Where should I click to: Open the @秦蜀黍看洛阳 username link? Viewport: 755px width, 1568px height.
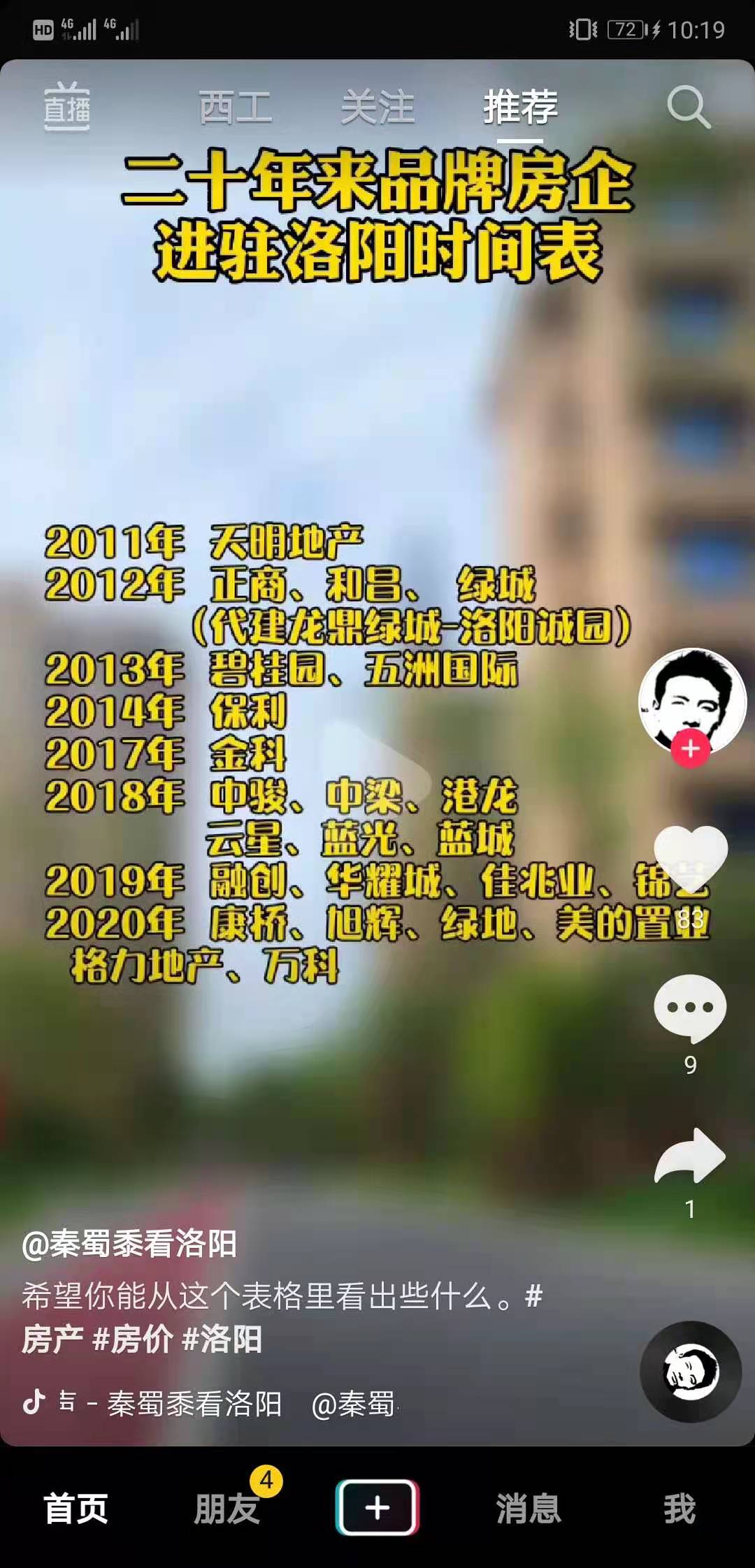(130, 1244)
